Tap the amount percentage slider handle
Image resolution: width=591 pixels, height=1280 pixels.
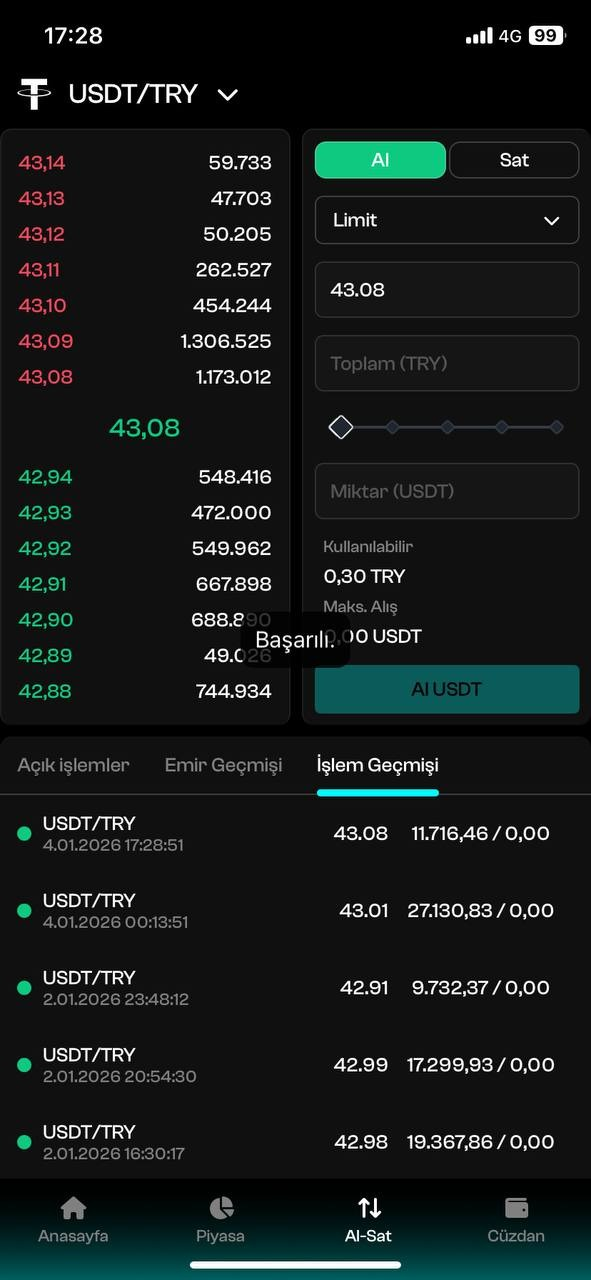click(341, 427)
